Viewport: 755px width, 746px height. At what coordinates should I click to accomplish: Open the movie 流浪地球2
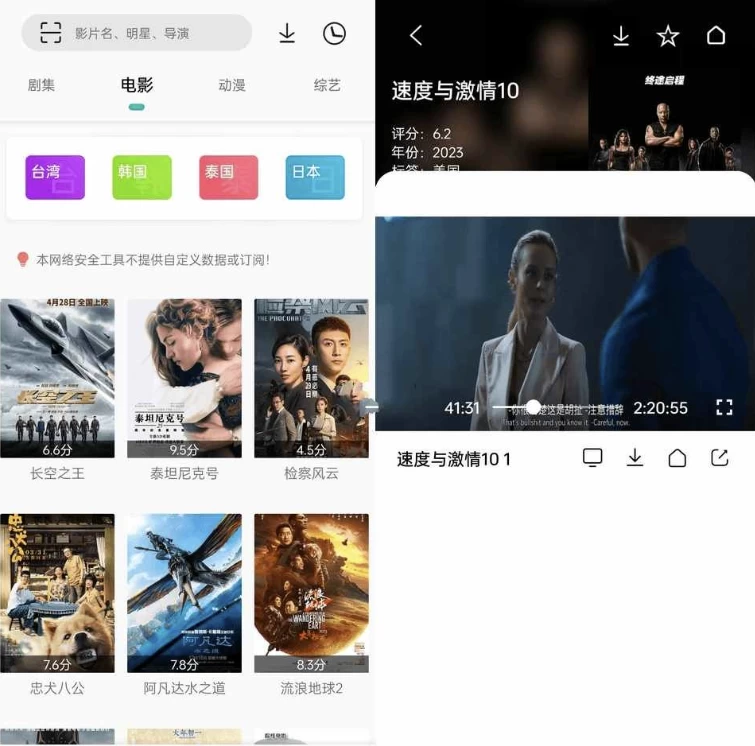[x=311, y=593]
